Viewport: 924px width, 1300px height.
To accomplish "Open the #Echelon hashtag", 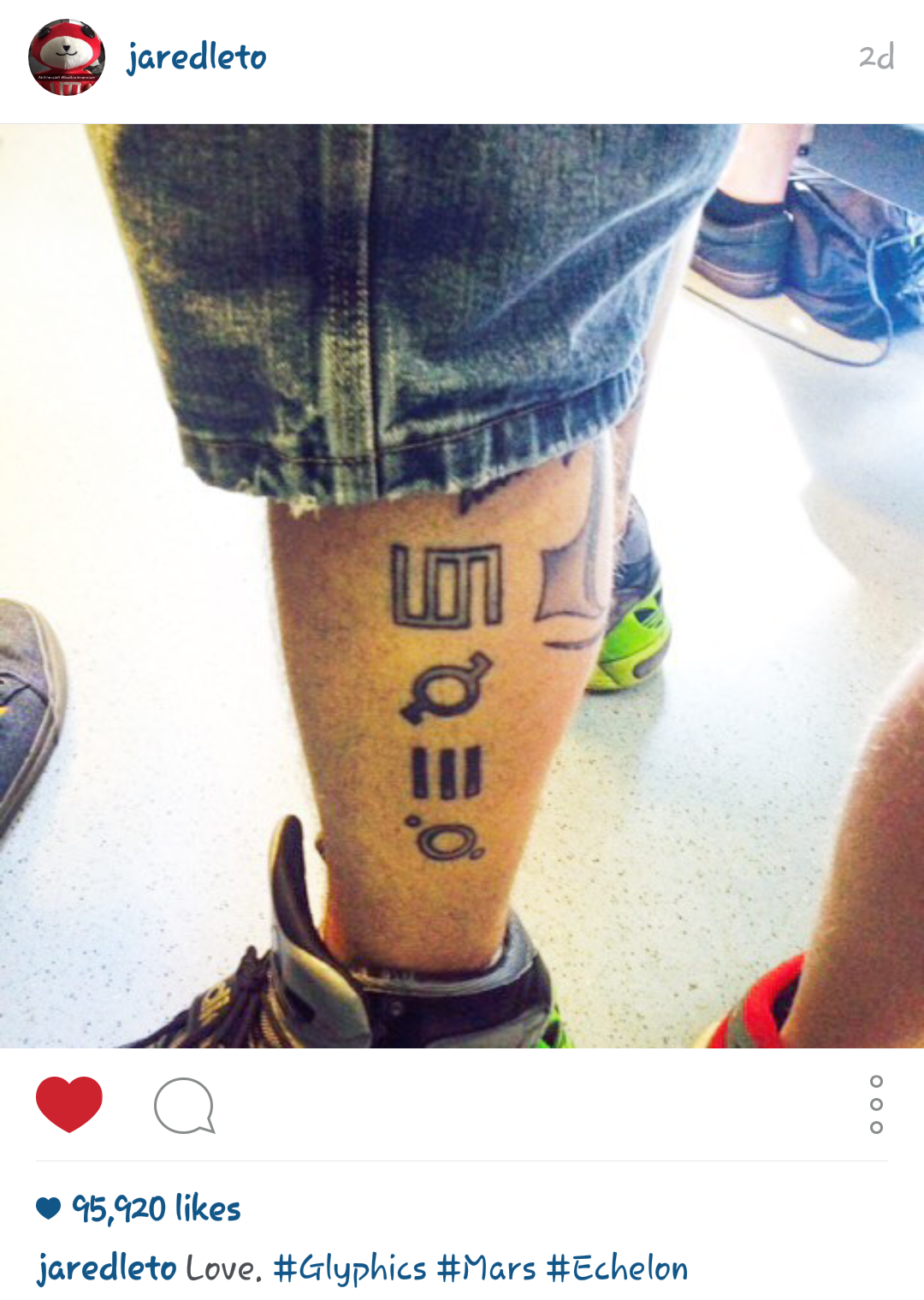I will point(617,1268).
